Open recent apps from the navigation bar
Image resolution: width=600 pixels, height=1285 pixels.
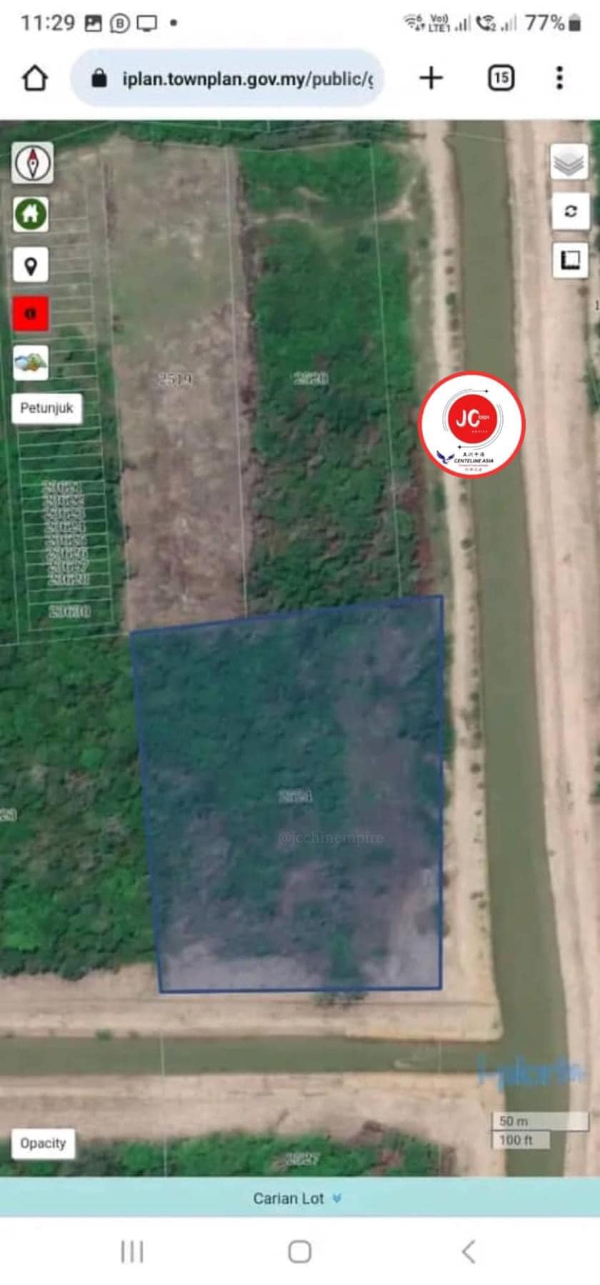[132, 1251]
